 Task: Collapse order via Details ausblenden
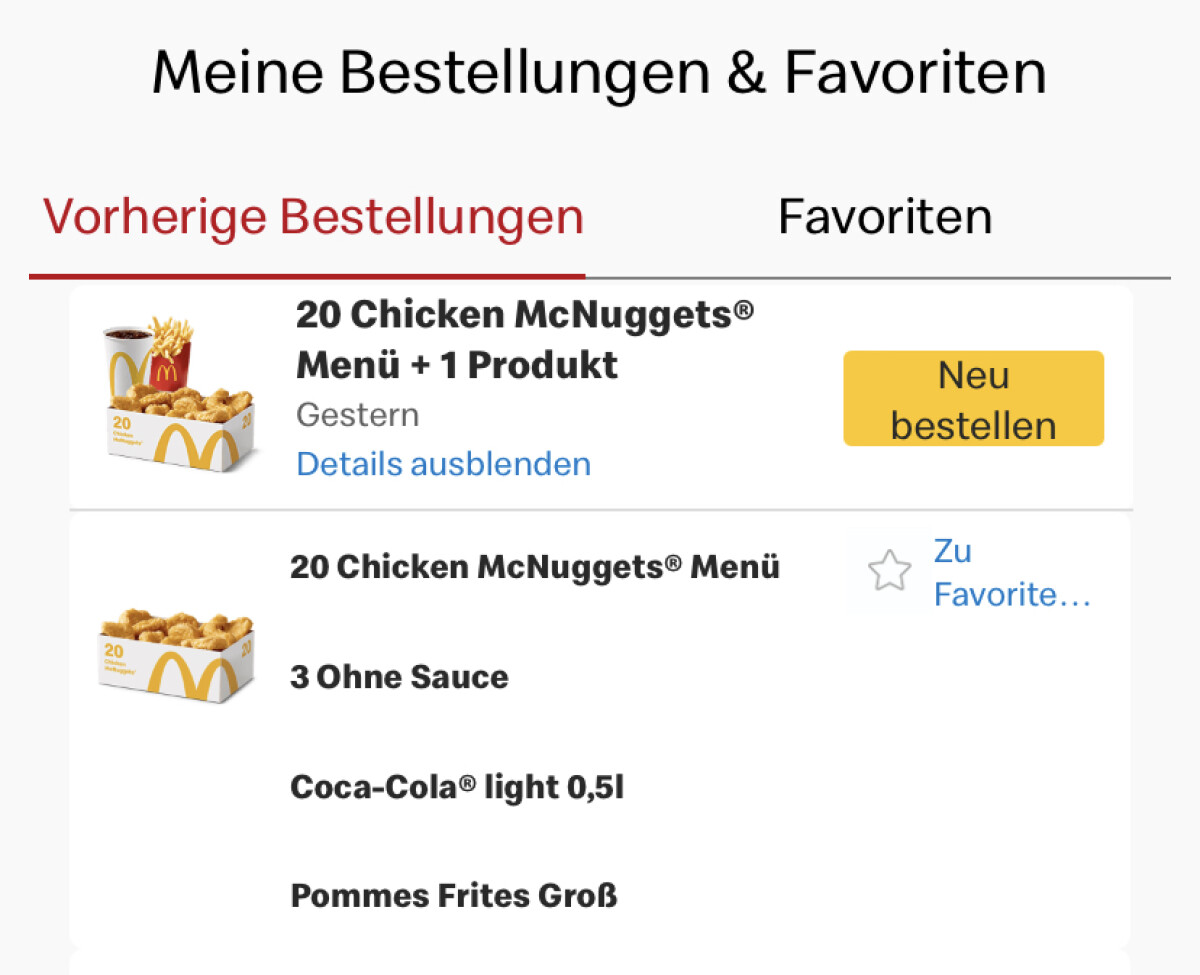click(443, 464)
